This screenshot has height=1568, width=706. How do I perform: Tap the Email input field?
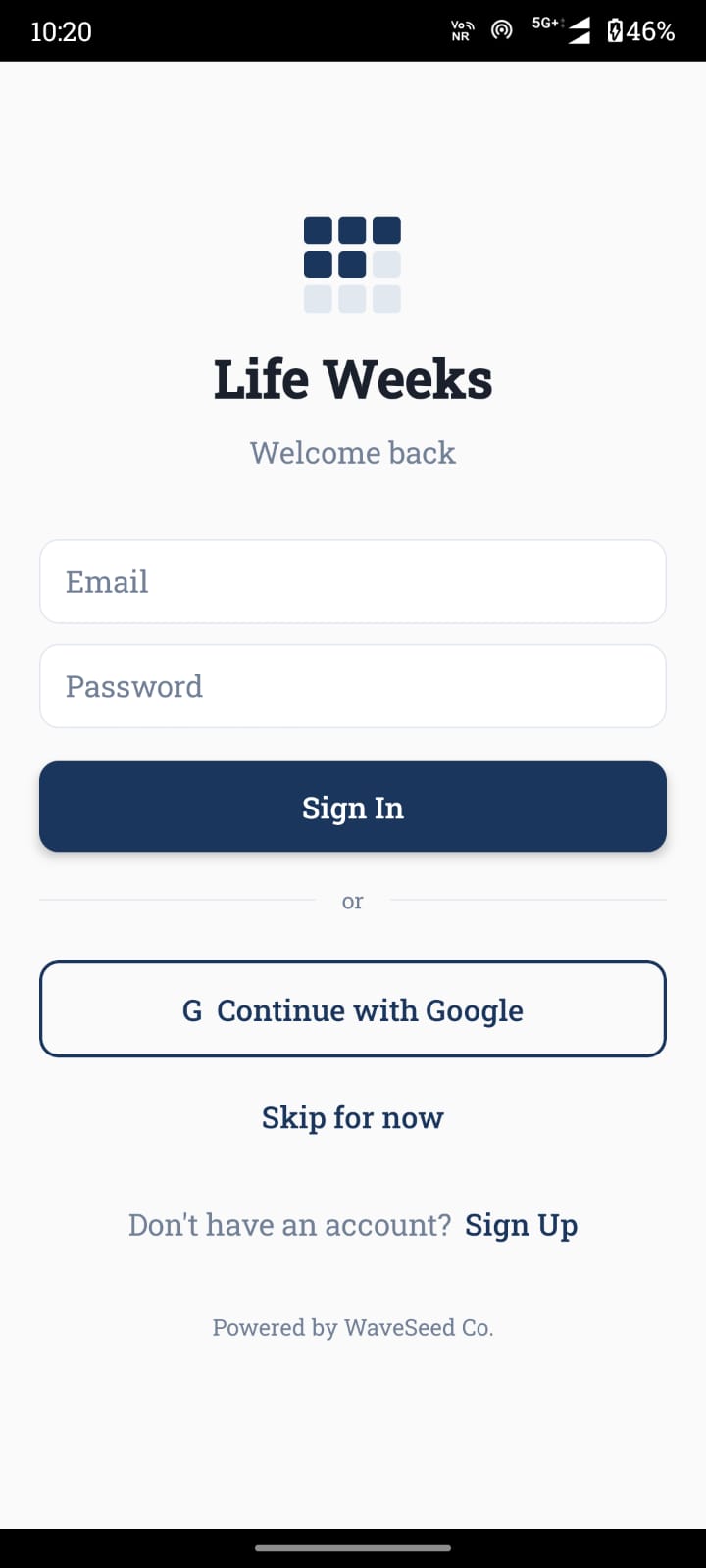[353, 581]
